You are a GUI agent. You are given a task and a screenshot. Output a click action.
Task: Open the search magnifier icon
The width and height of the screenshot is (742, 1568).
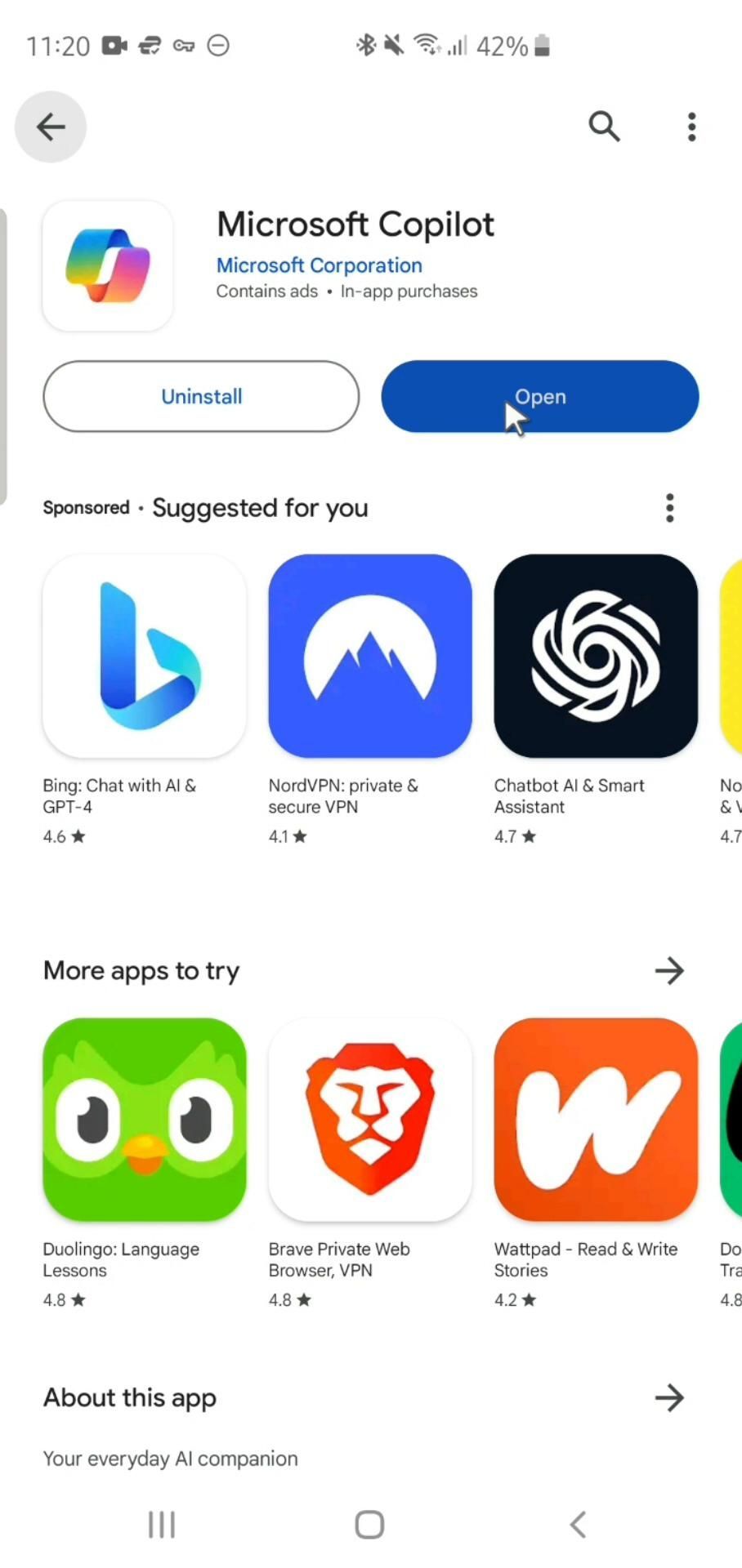pos(604,127)
